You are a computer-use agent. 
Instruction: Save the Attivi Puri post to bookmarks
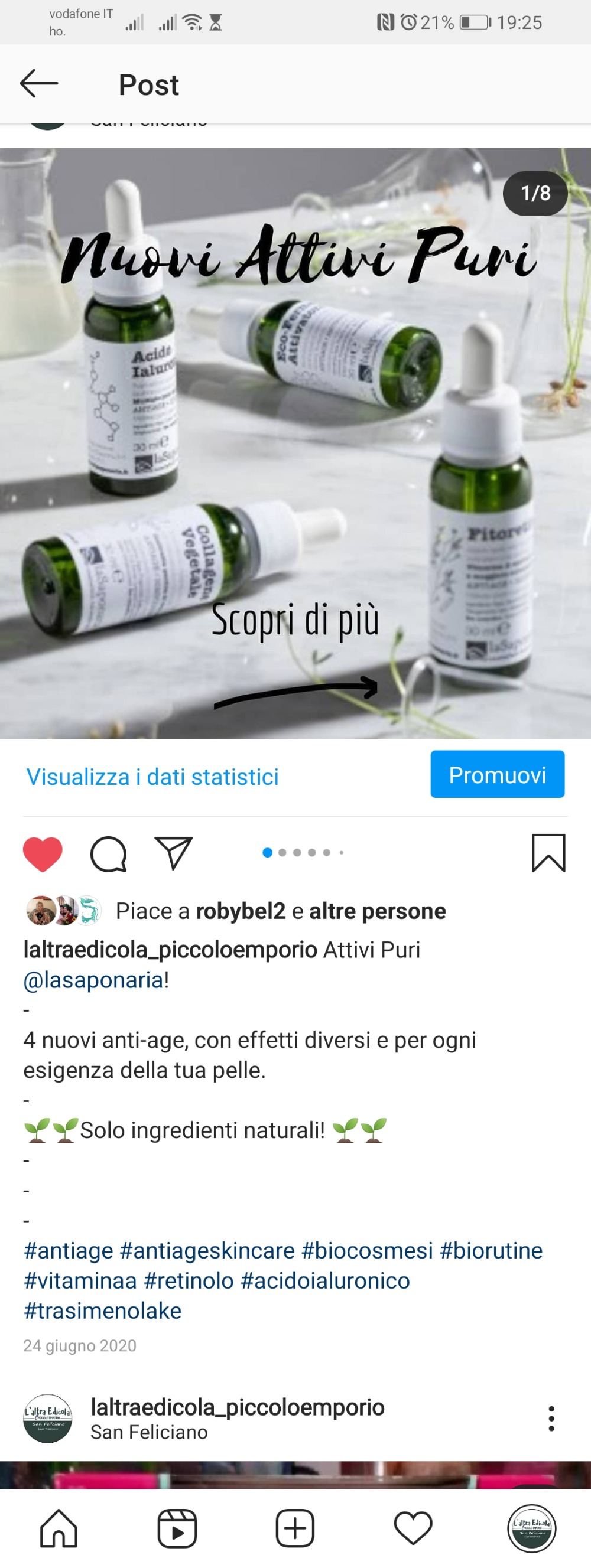coord(548,853)
